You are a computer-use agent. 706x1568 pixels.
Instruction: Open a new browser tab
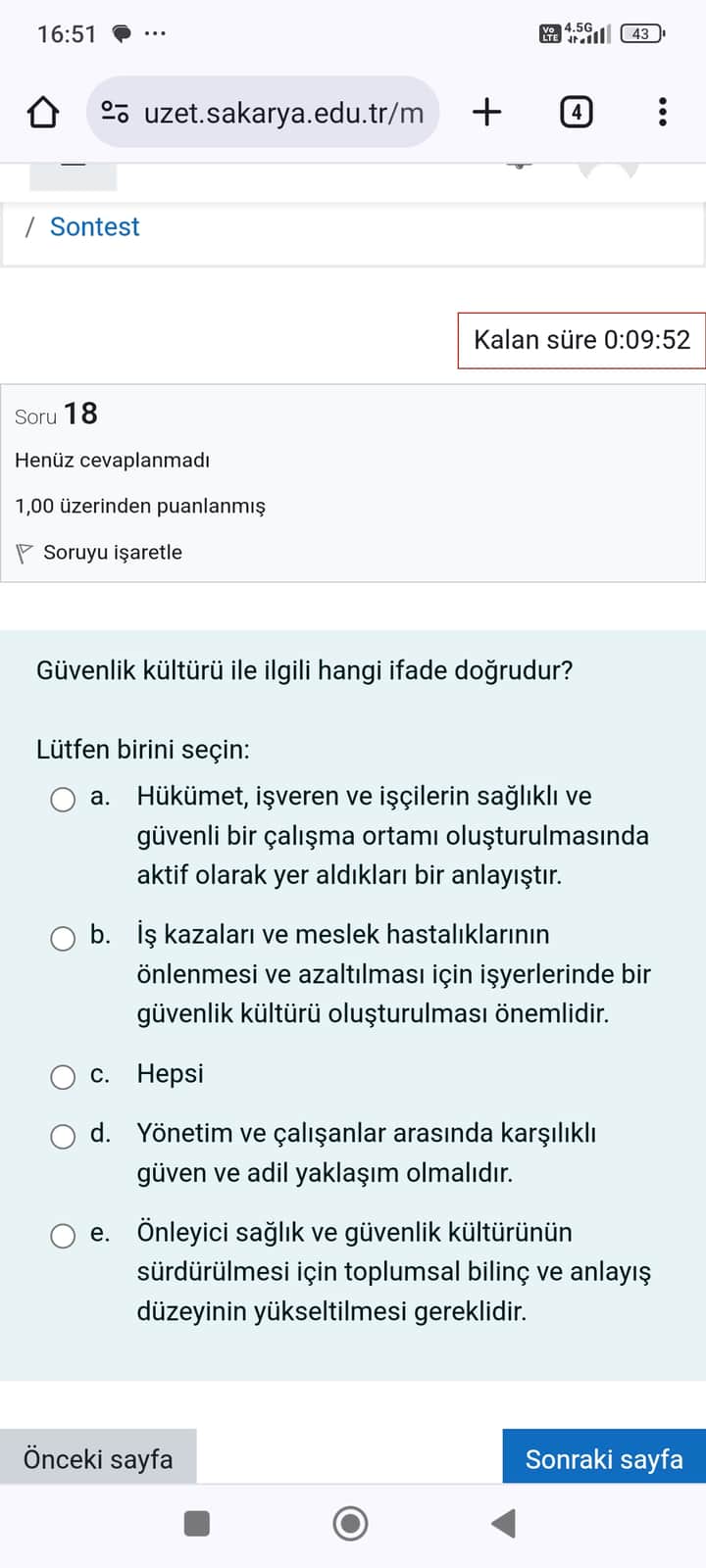[x=486, y=113]
